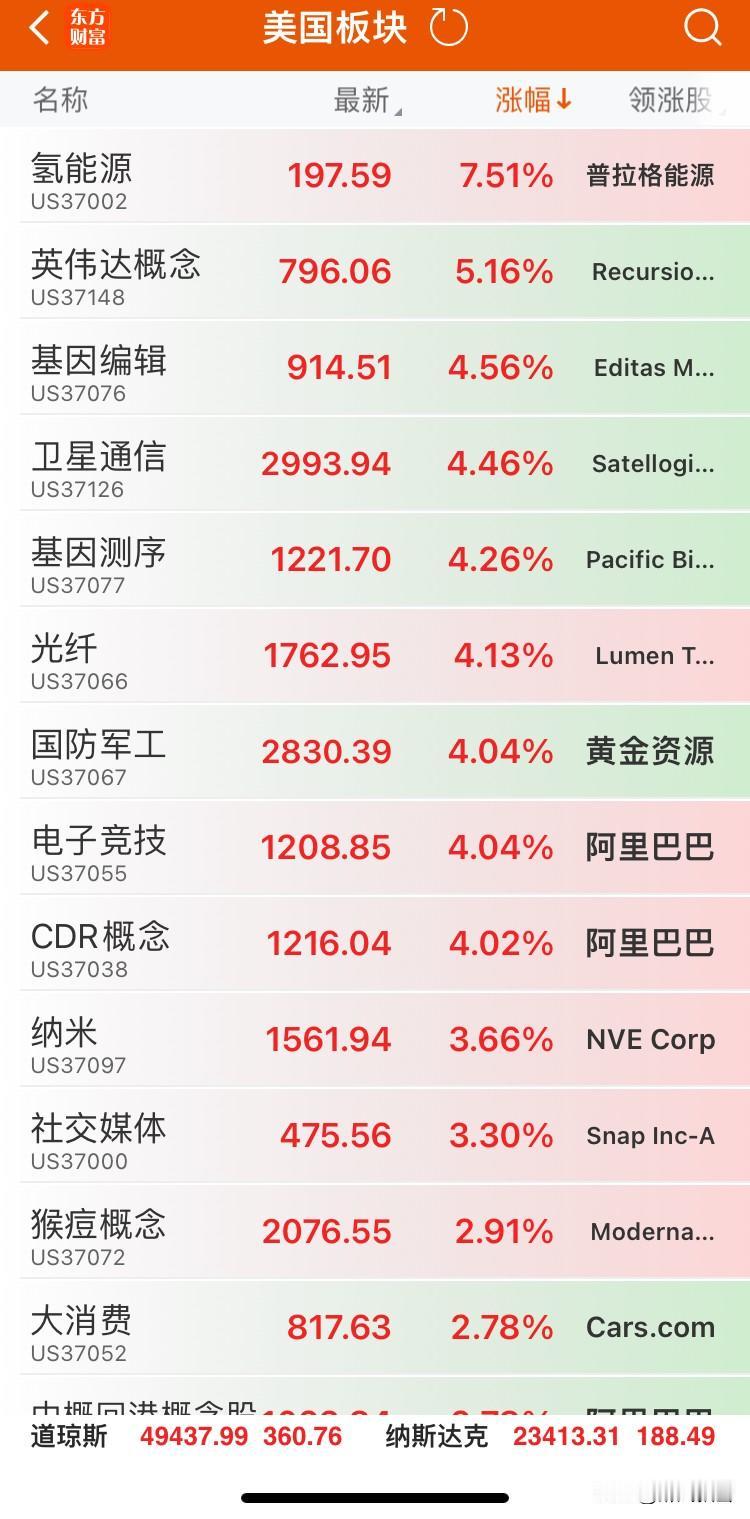The height and width of the screenshot is (1519, 750).
Task: Sort the list by 最新 column
Action: [364, 100]
